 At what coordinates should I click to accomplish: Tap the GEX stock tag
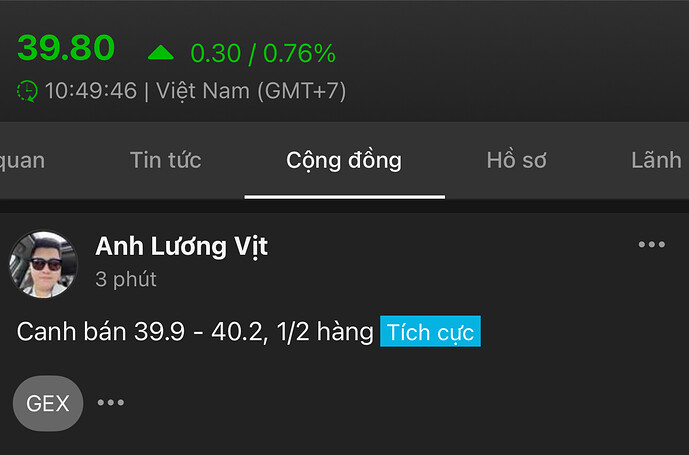pos(48,403)
